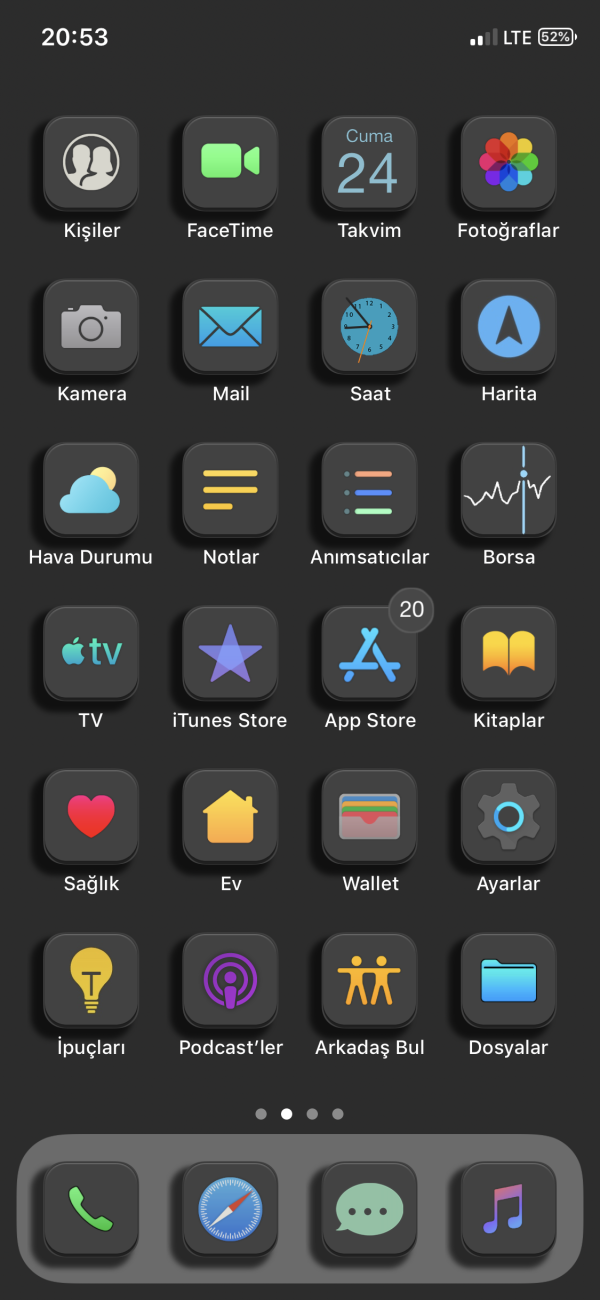Open Fotoğraflar
Image resolution: width=600 pixels, height=1300 pixels.
[508, 162]
